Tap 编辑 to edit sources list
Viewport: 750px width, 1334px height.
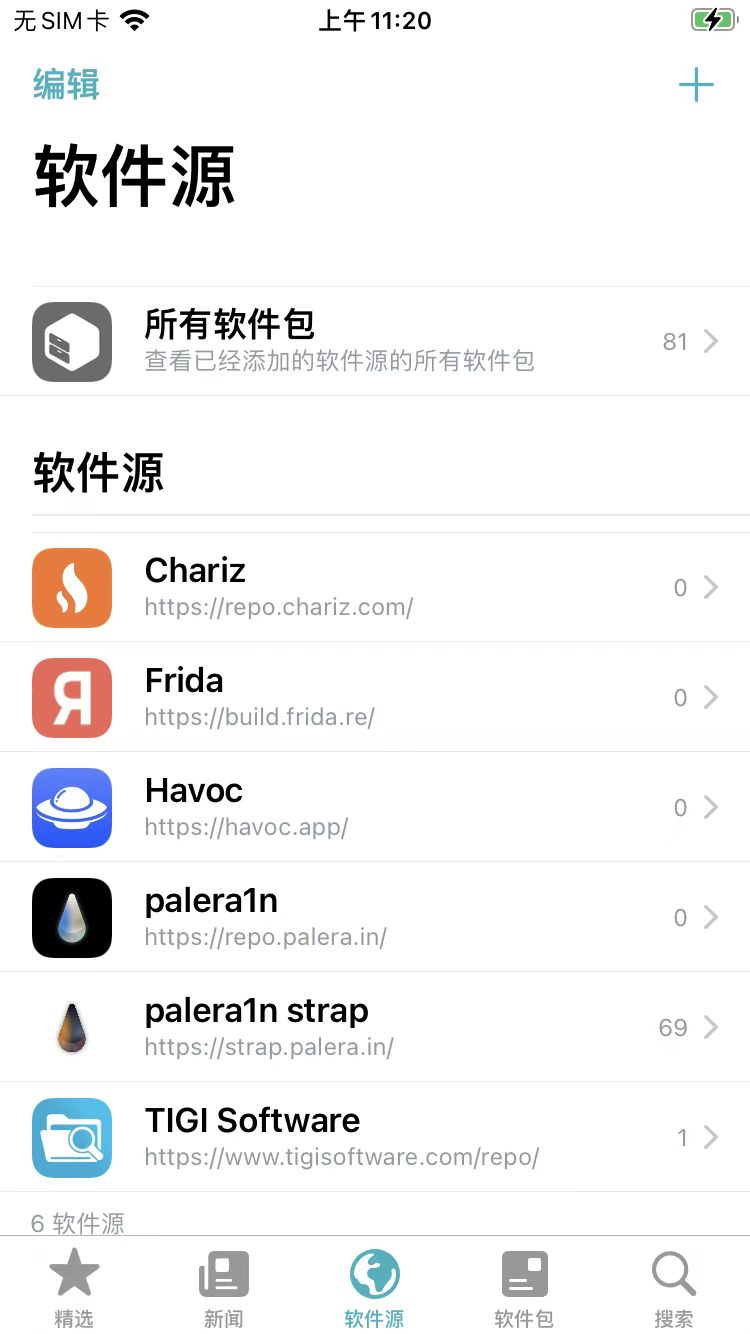click(x=66, y=86)
